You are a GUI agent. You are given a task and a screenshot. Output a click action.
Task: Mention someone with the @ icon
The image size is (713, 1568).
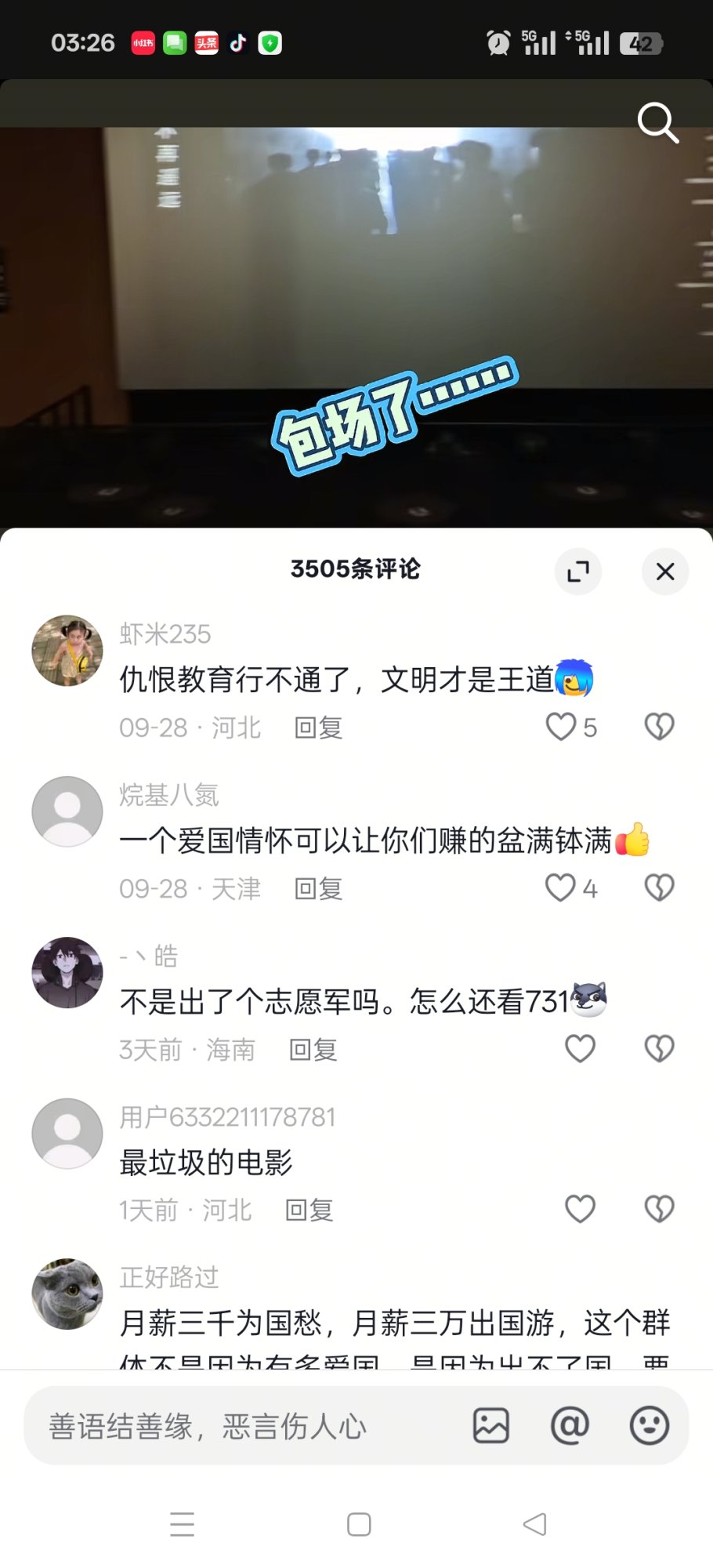570,1425
